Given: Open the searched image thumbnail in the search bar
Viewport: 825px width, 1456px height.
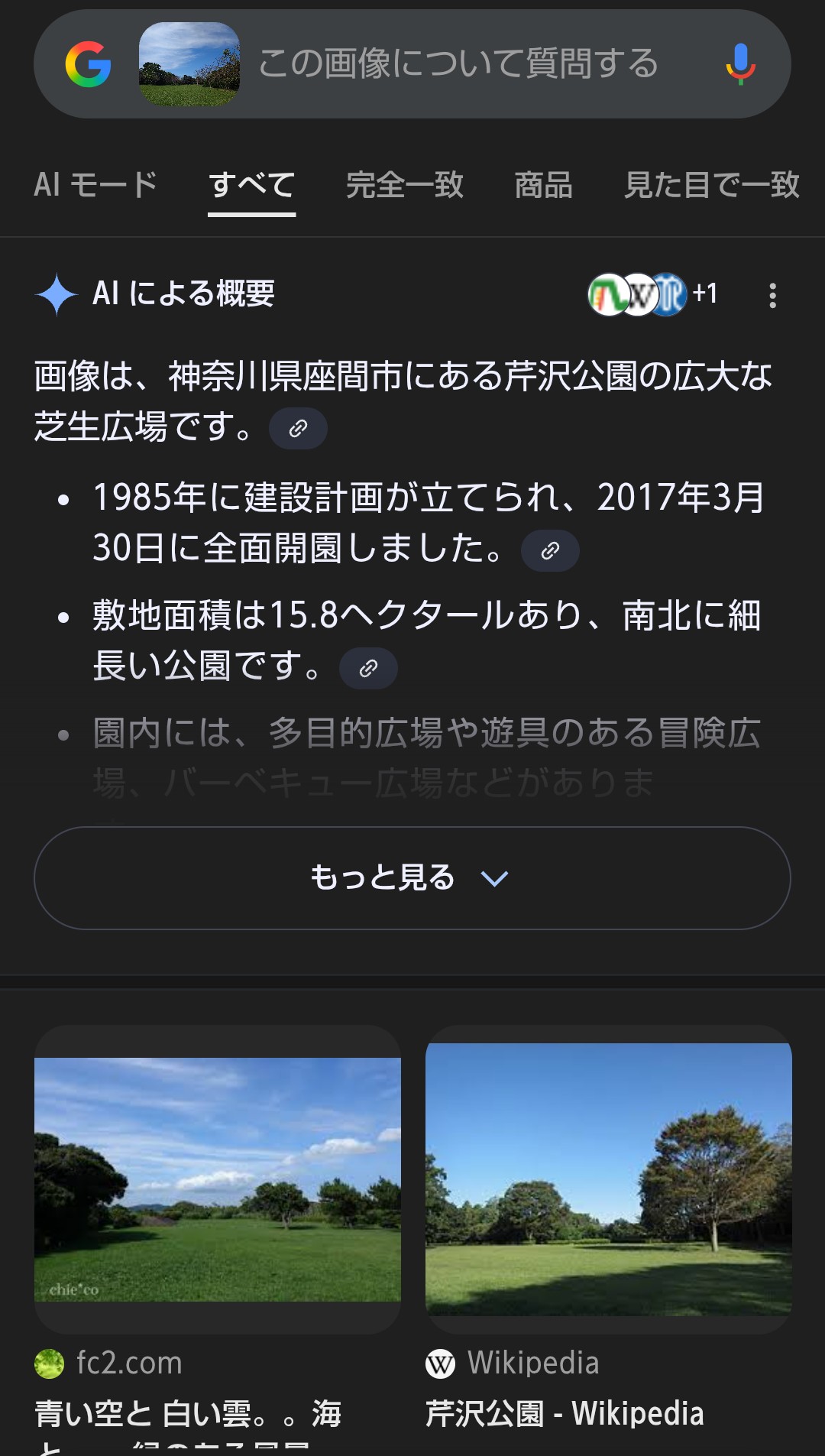Looking at the screenshot, I should coord(189,64).
